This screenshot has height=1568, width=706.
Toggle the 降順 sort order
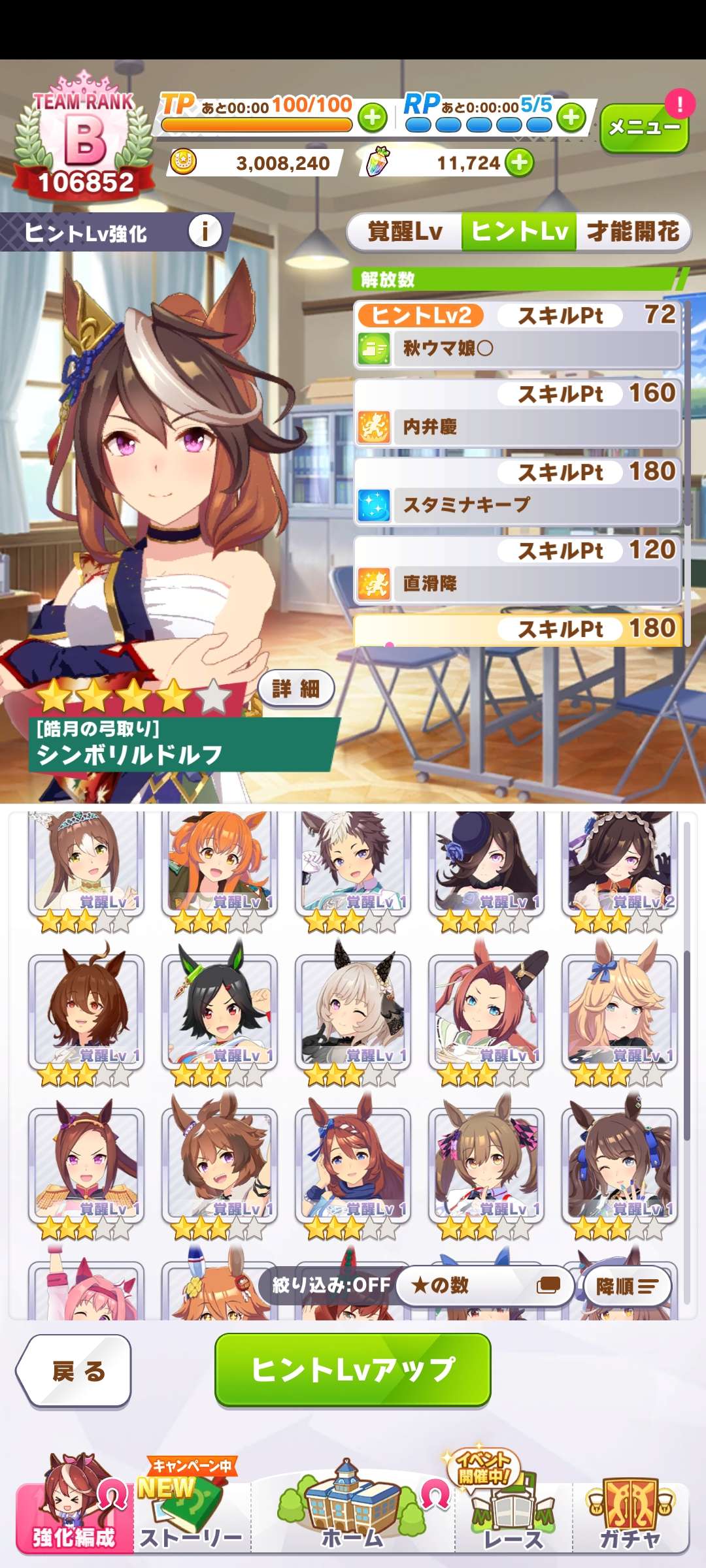[x=627, y=1286]
